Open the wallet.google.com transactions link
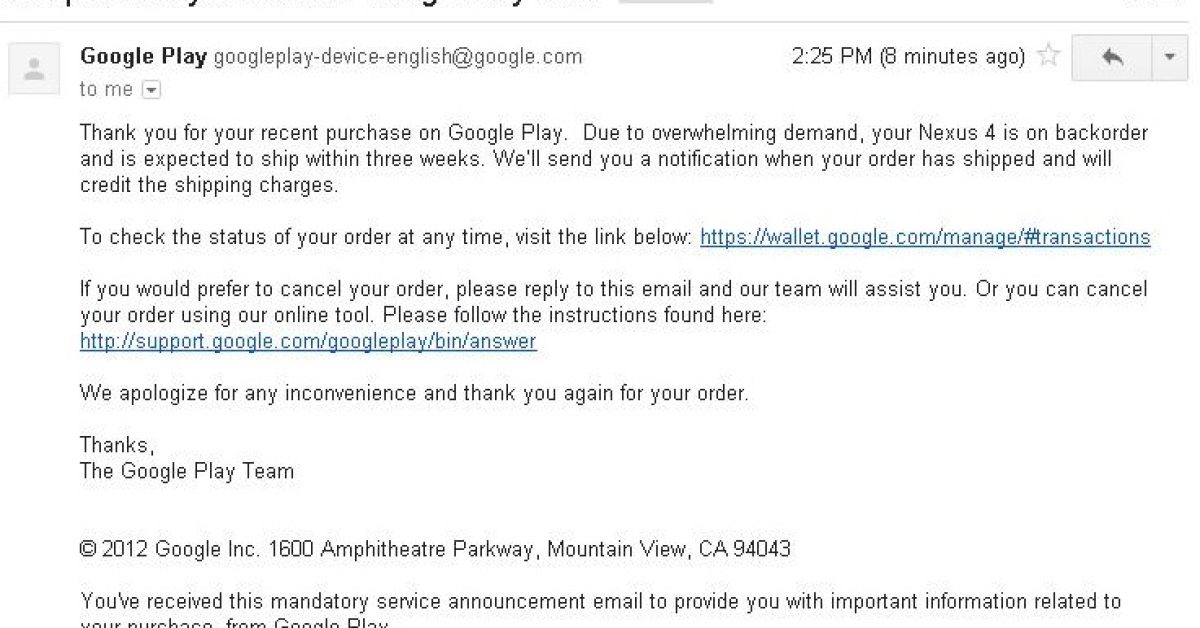 coord(924,238)
